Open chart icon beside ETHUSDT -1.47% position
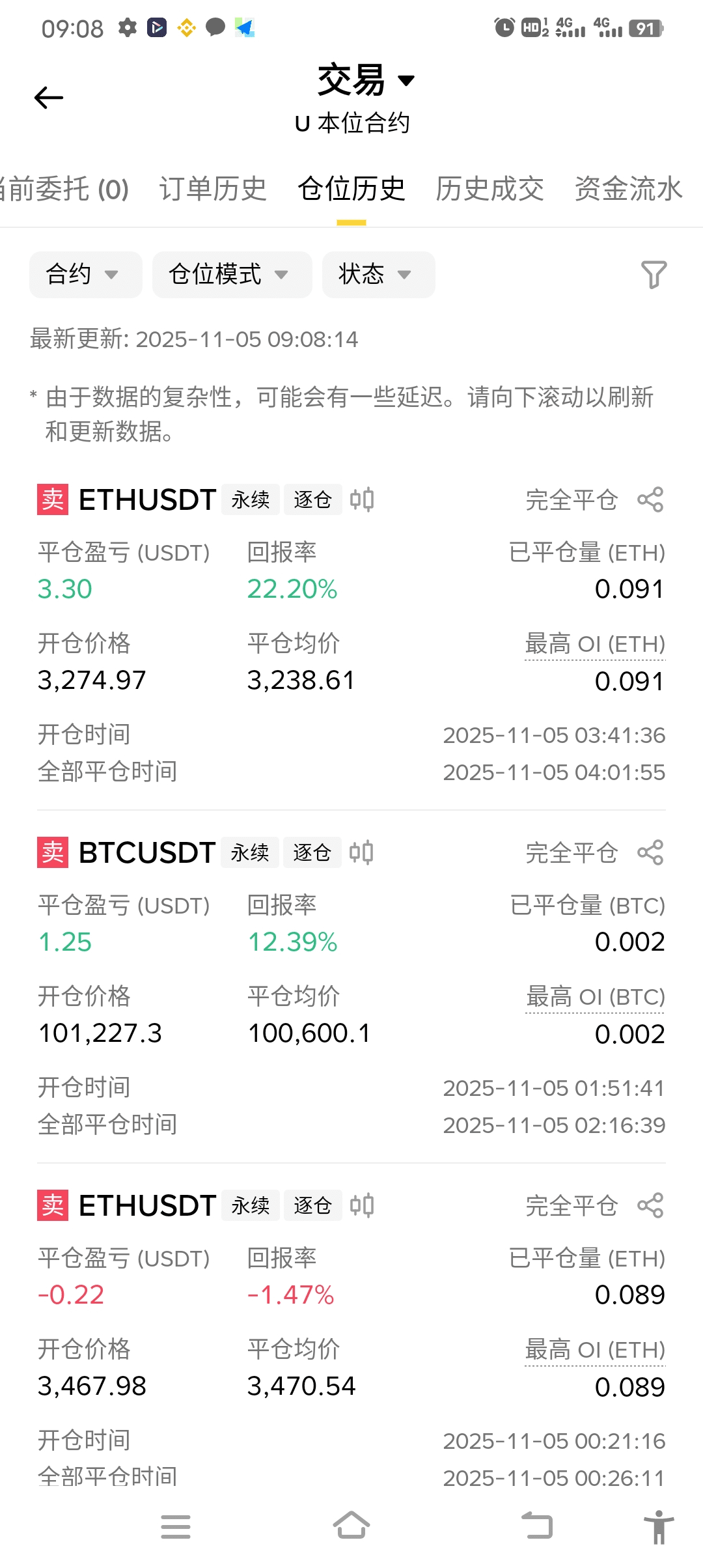 (362, 1206)
